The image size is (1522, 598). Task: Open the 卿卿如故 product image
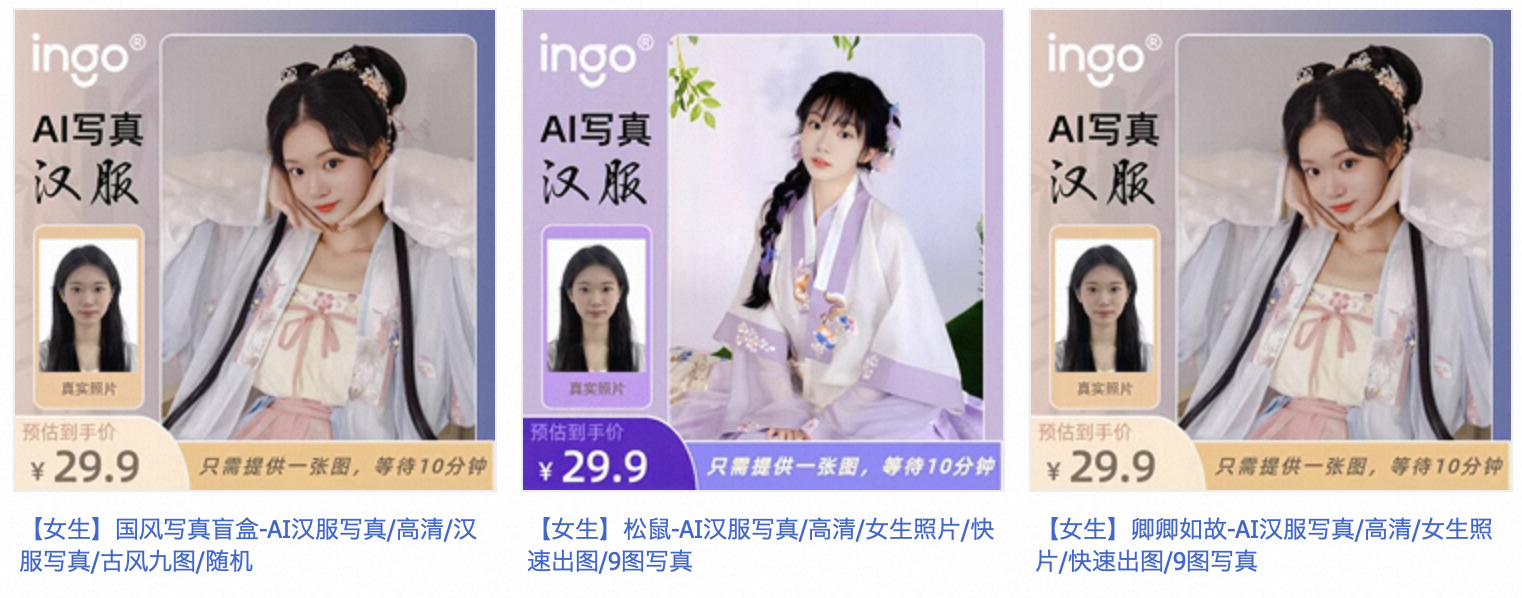[x=1270, y=250]
